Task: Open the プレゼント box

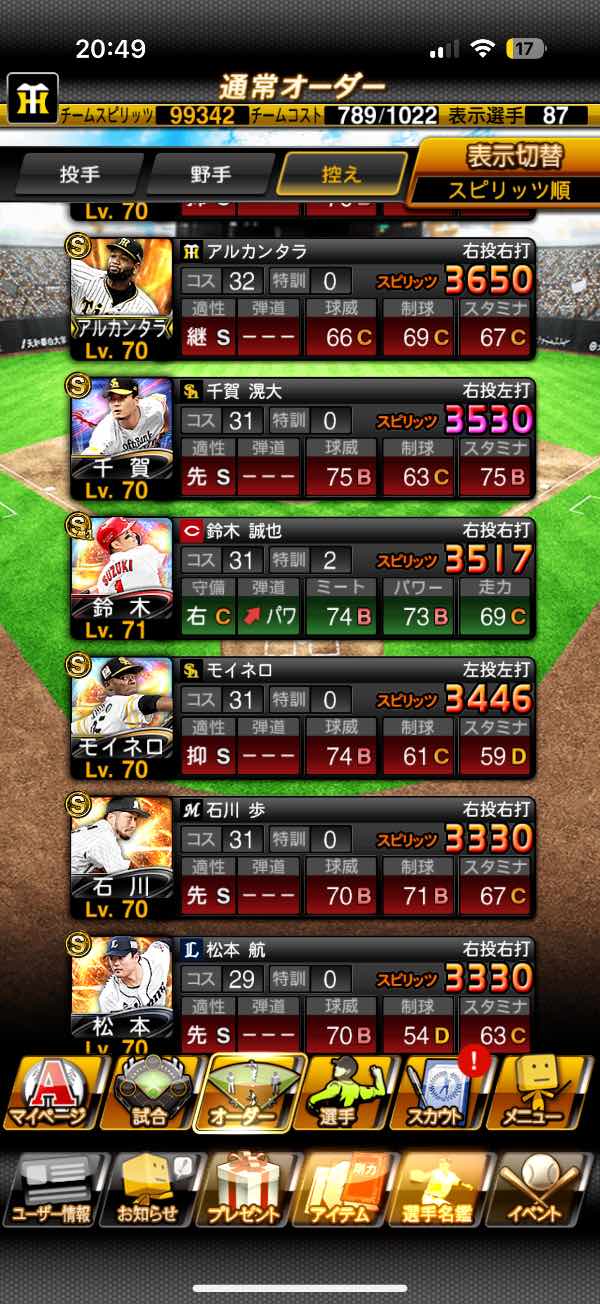Action: click(x=246, y=1189)
